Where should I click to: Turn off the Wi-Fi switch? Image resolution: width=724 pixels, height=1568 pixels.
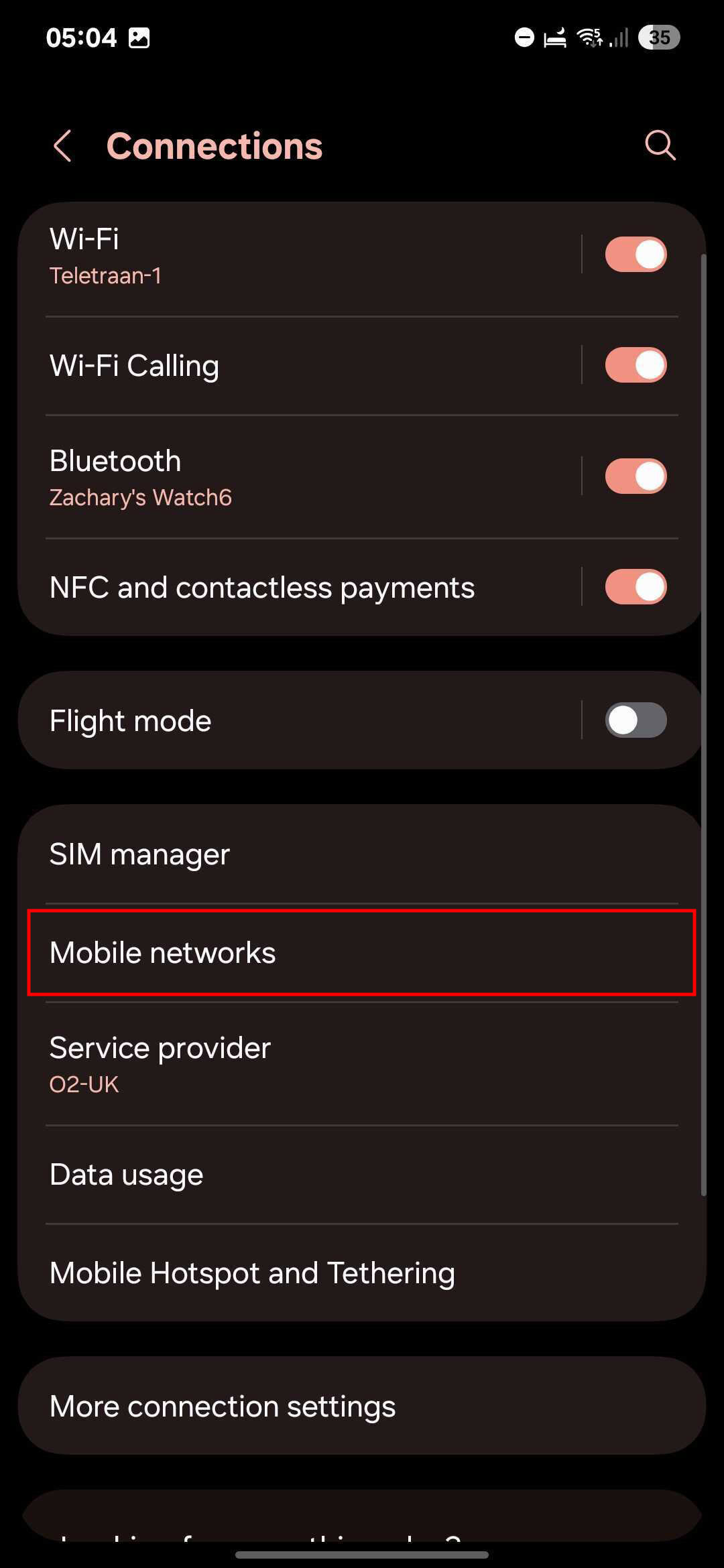636,255
